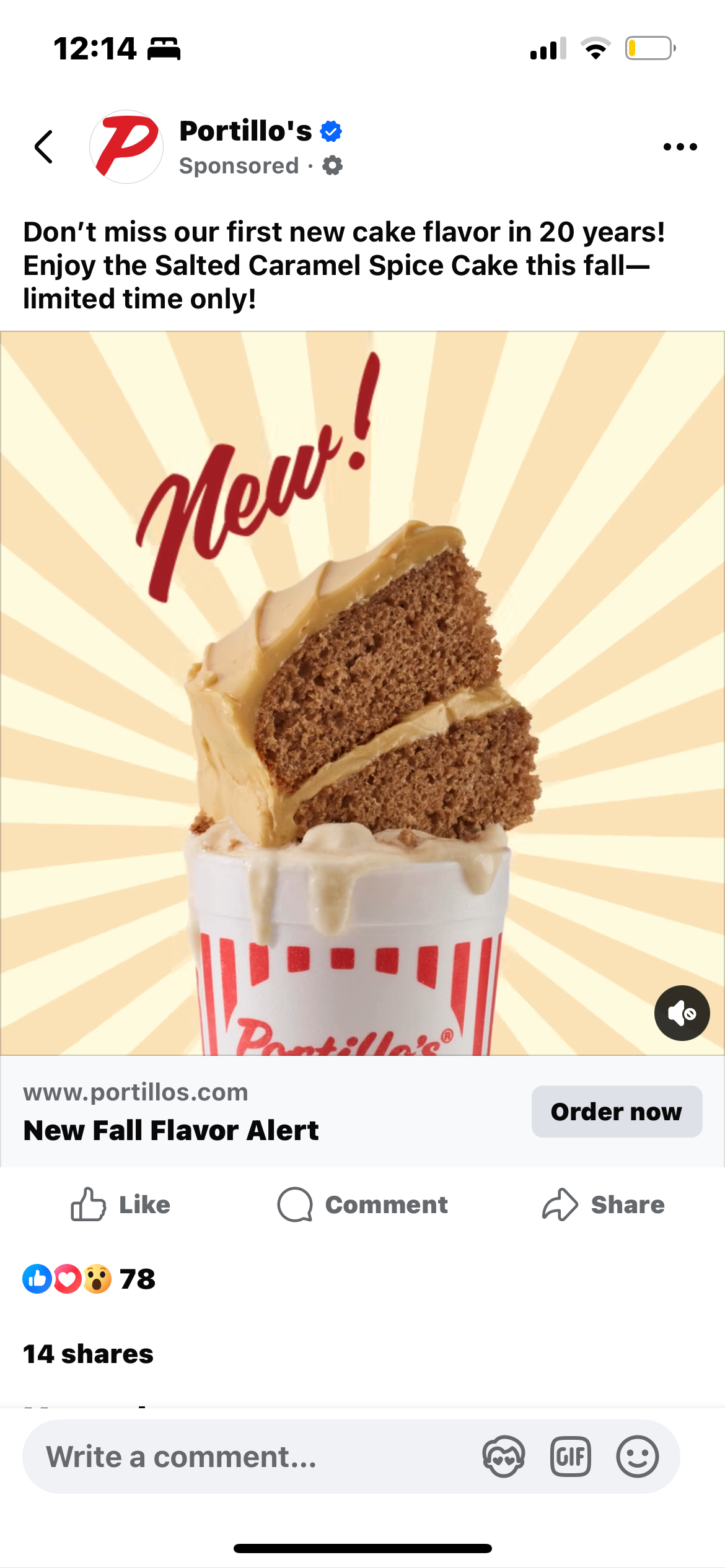This screenshot has width=725, height=1568.
Task: Comment on the Portillo's post
Action: pyautogui.click(x=362, y=1204)
